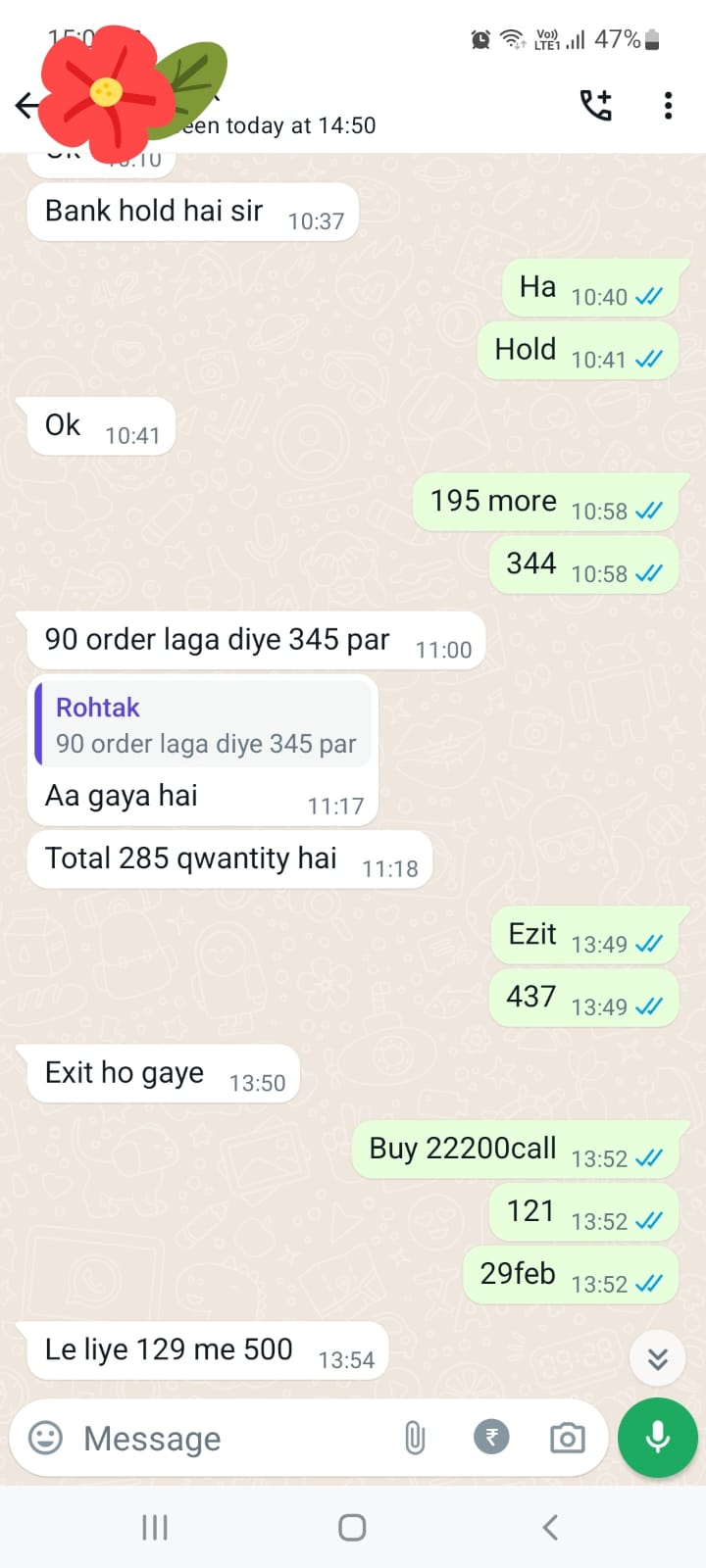Open the attachment paperclip menu
This screenshot has width=706, height=1568.
[x=415, y=1439]
